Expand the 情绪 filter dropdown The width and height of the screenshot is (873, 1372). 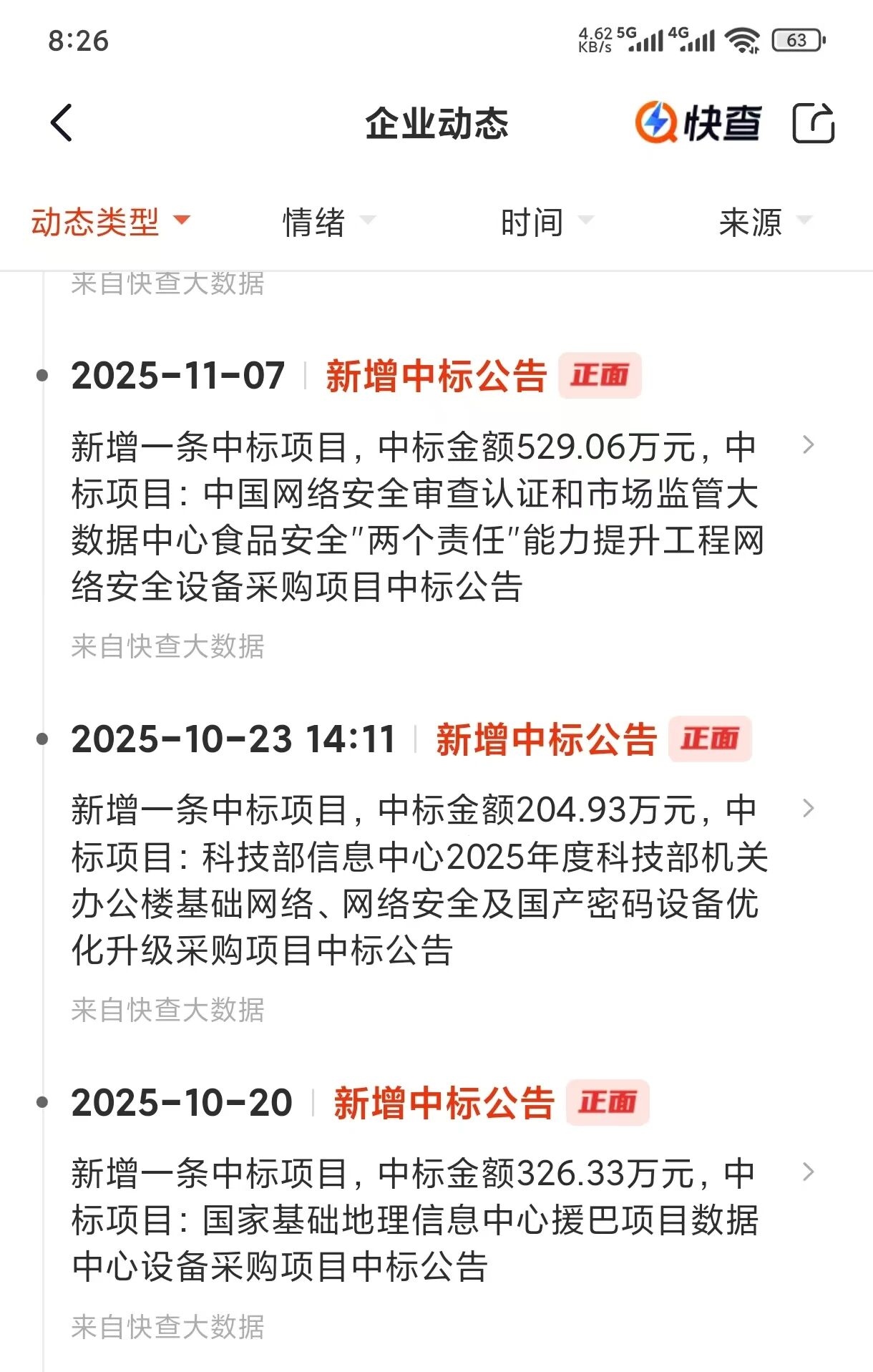pyautogui.click(x=328, y=222)
